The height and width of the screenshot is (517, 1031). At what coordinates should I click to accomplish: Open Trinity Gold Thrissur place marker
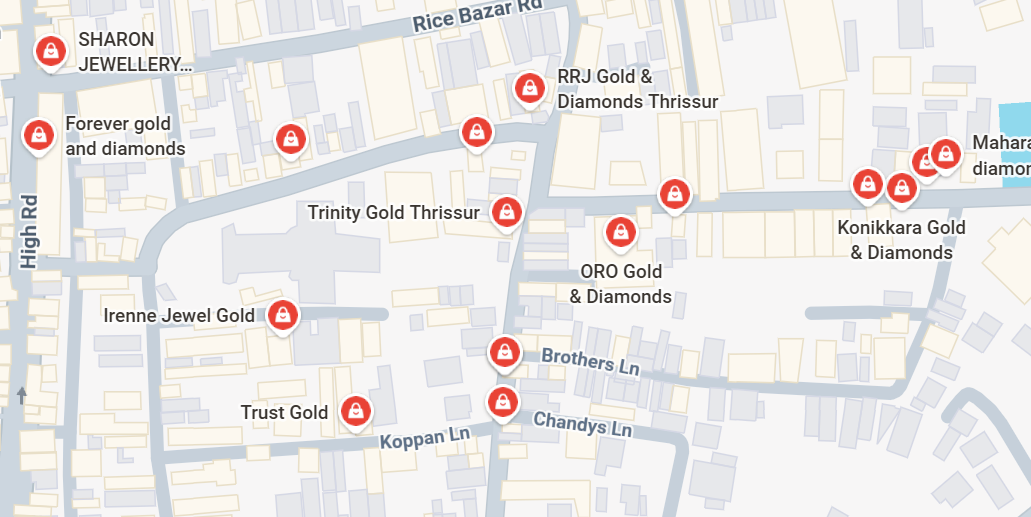click(x=507, y=211)
